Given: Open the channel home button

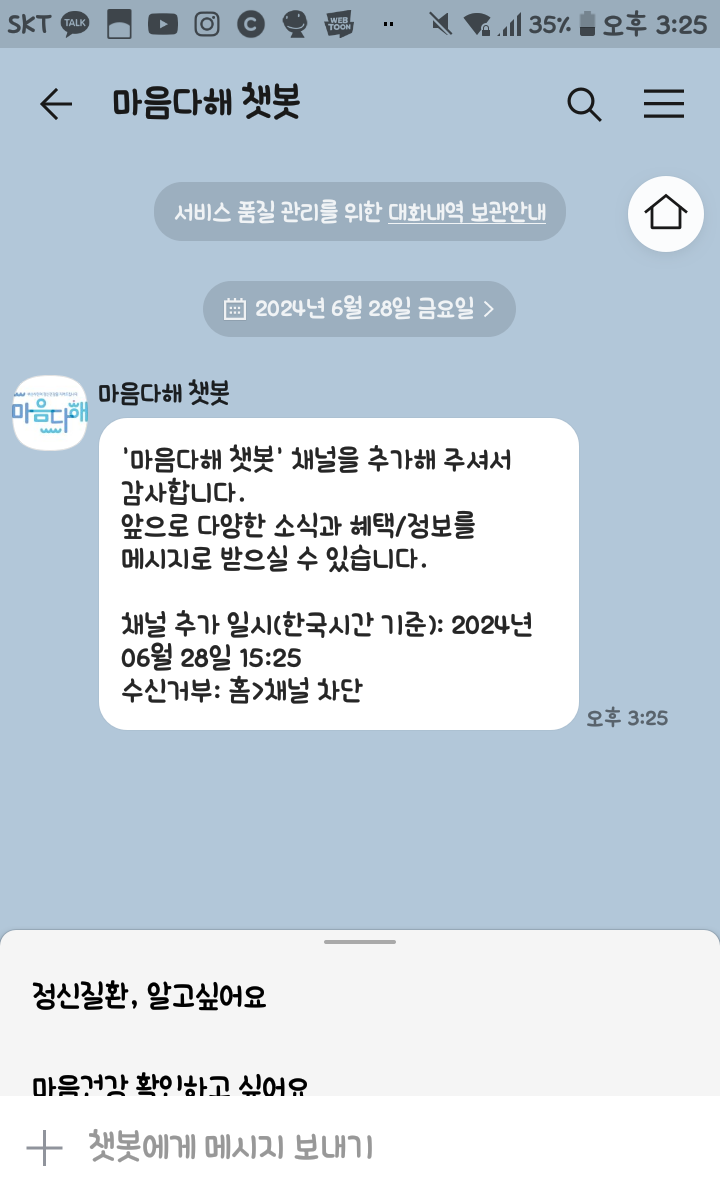Looking at the screenshot, I should click(x=666, y=213).
